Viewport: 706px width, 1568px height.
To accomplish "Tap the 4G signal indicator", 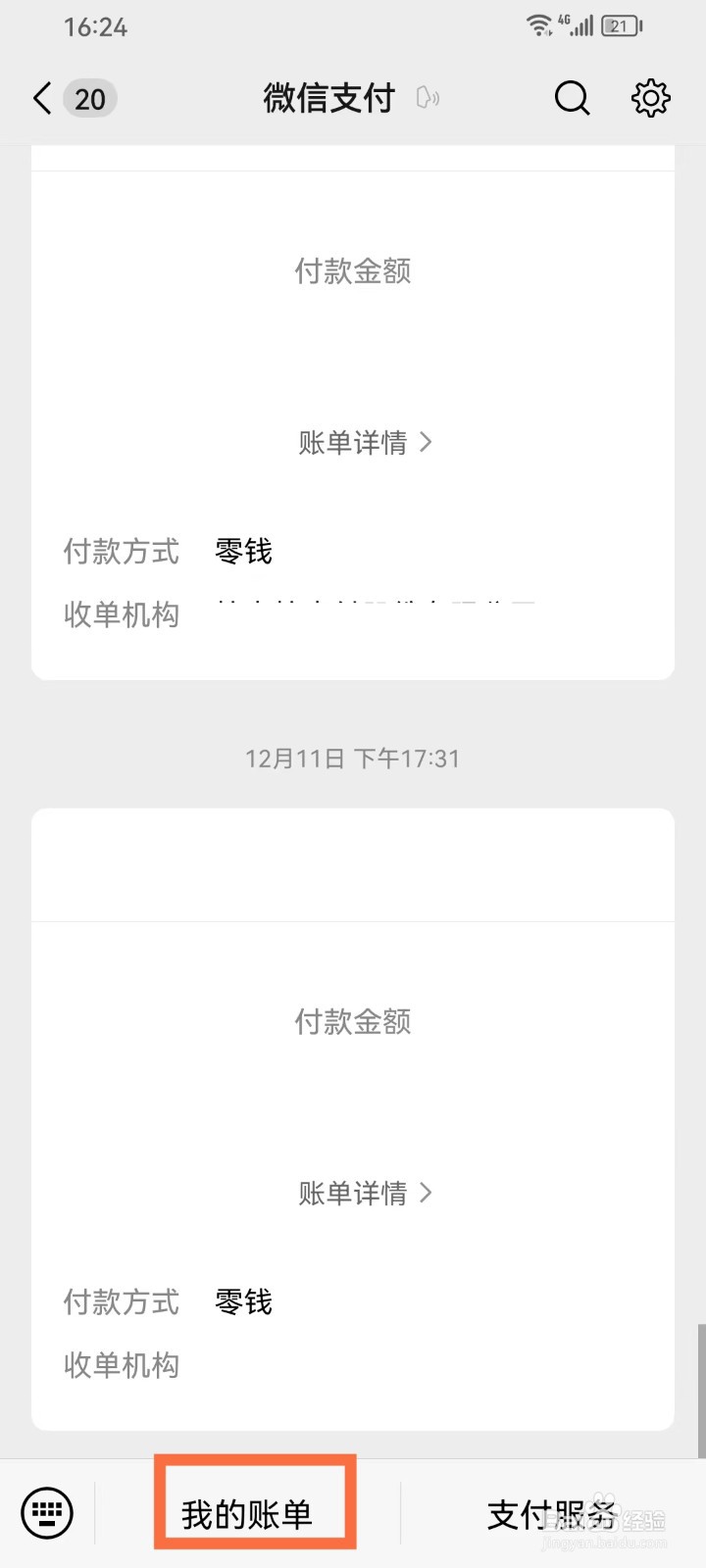I will coord(579,26).
